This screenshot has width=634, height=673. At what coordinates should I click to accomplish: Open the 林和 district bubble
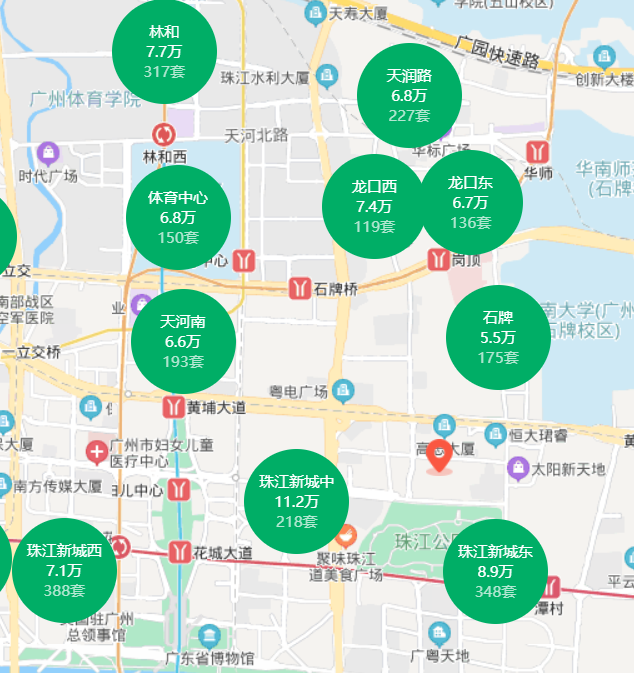[165, 51]
